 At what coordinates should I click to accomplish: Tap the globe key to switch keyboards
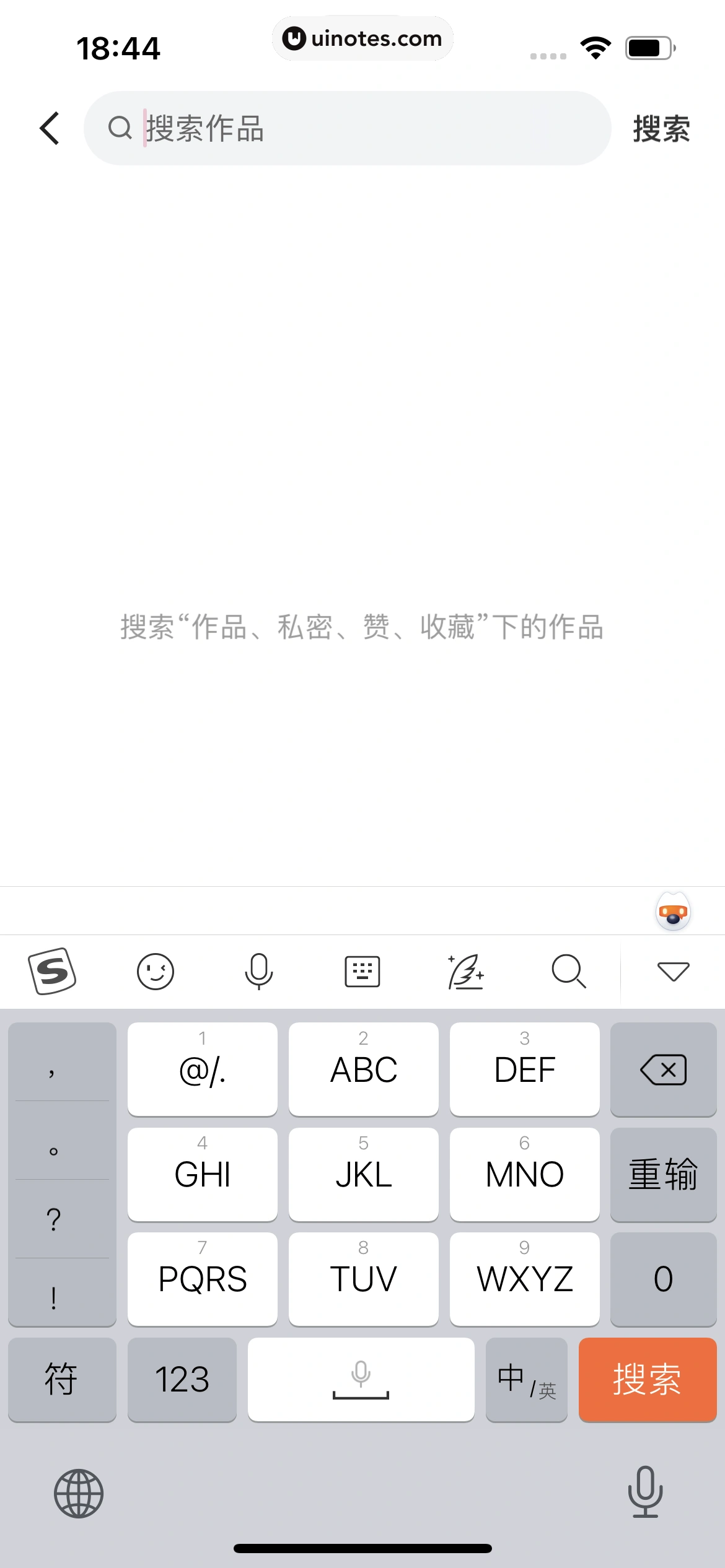point(79,1493)
